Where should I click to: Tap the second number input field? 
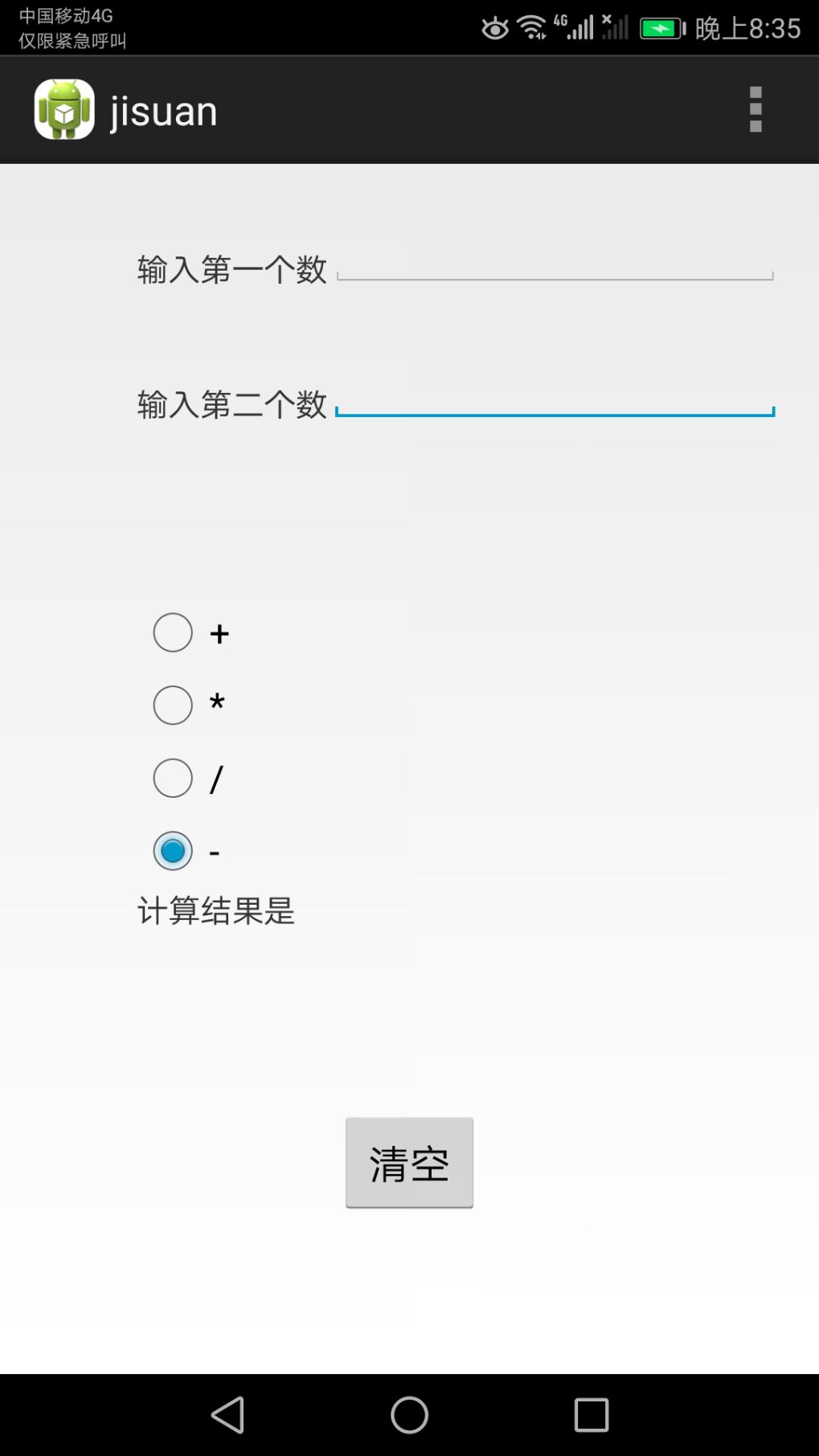click(555, 400)
